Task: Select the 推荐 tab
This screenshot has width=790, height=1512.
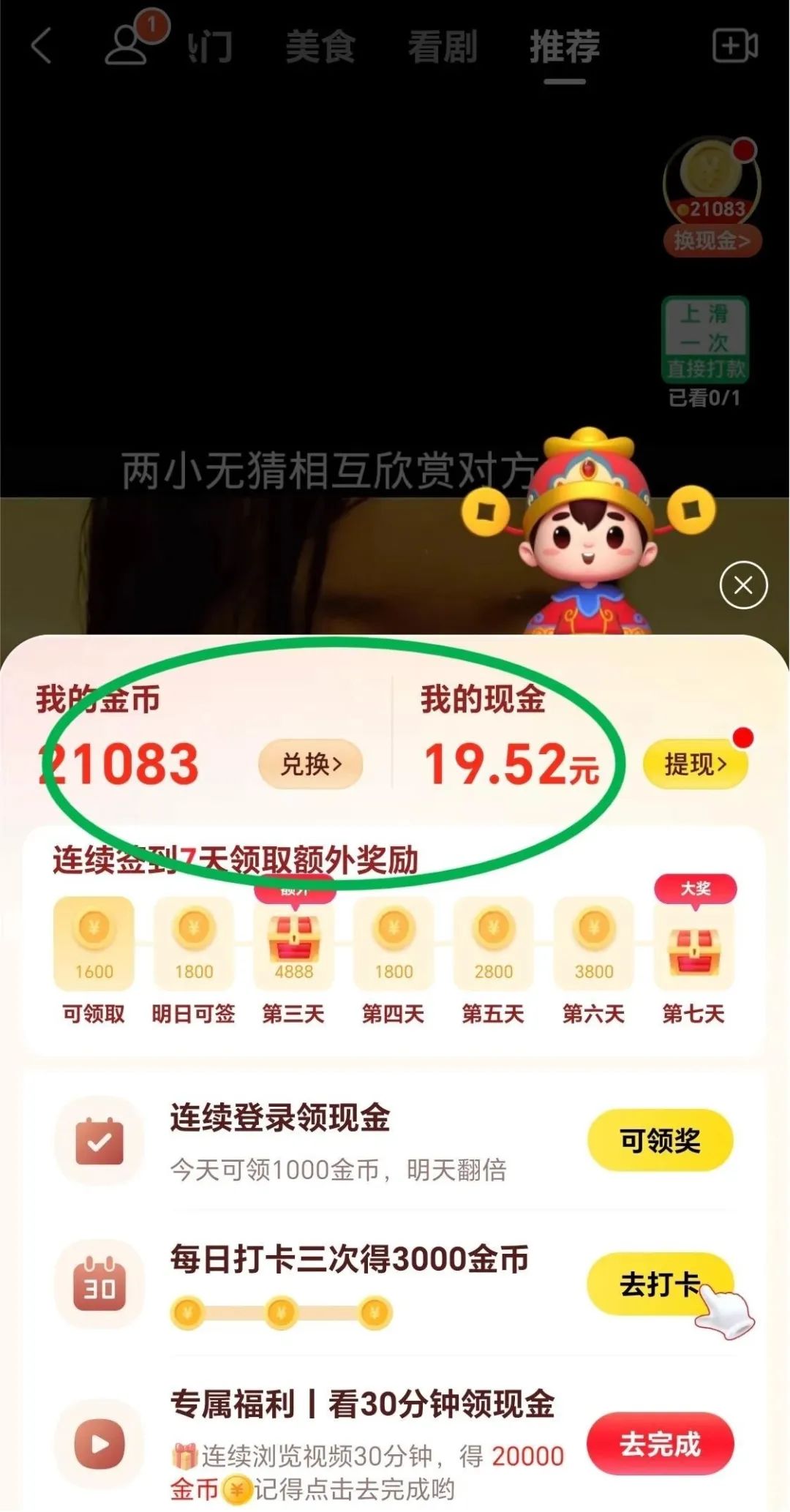Action: [x=565, y=48]
